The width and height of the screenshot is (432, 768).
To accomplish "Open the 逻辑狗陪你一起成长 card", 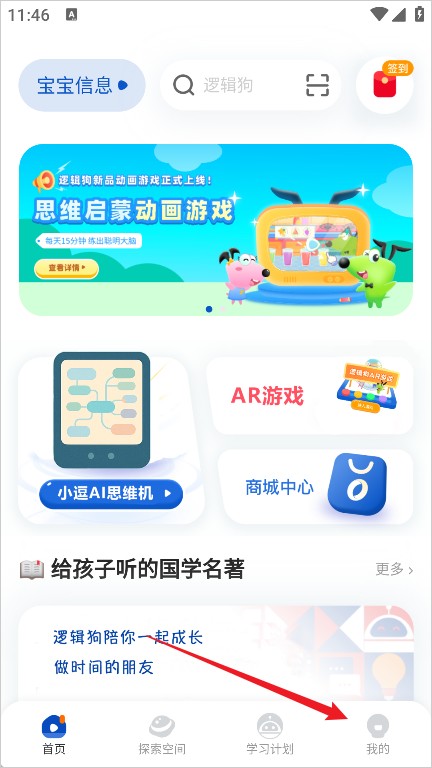I will point(216,654).
